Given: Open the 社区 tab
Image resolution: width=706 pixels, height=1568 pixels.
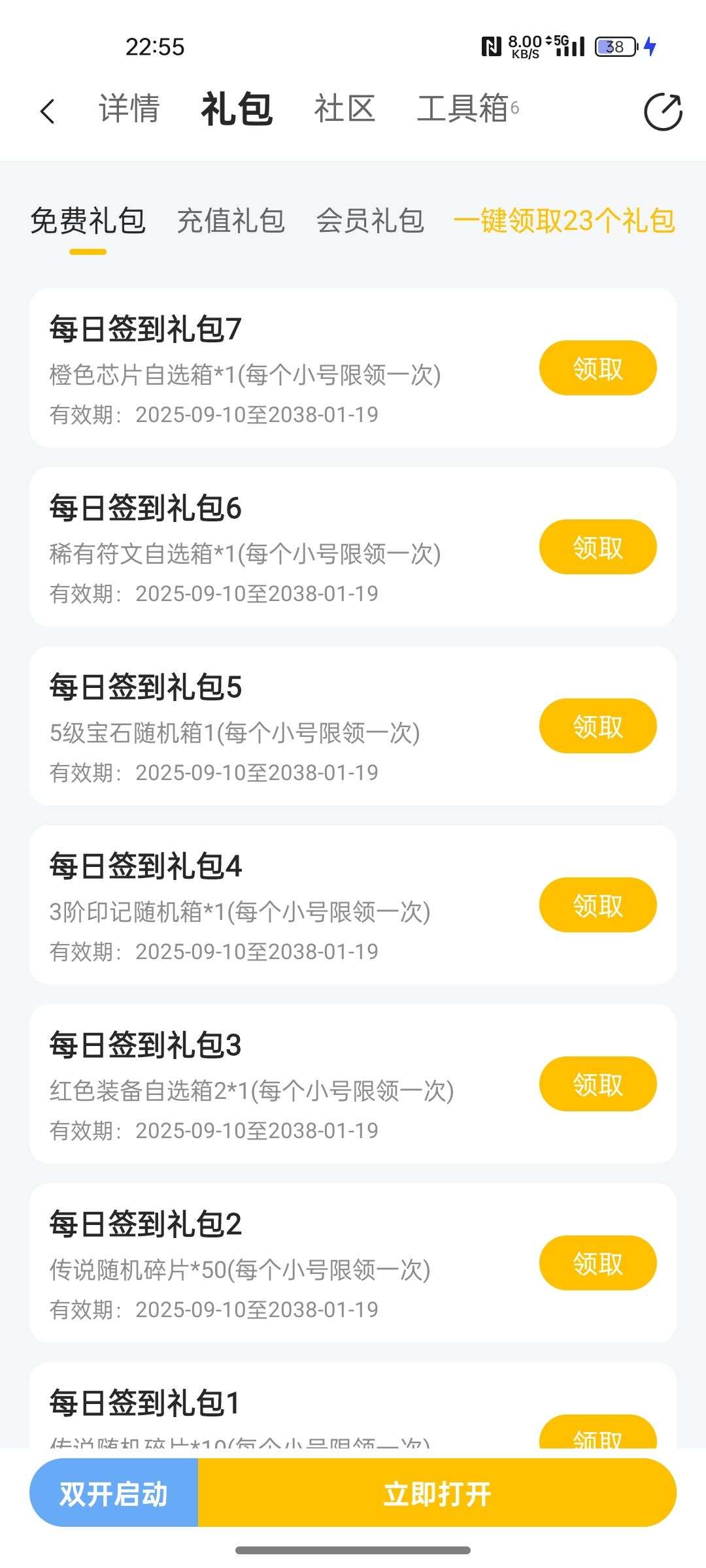Looking at the screenshot, I should tap(345, 108).
